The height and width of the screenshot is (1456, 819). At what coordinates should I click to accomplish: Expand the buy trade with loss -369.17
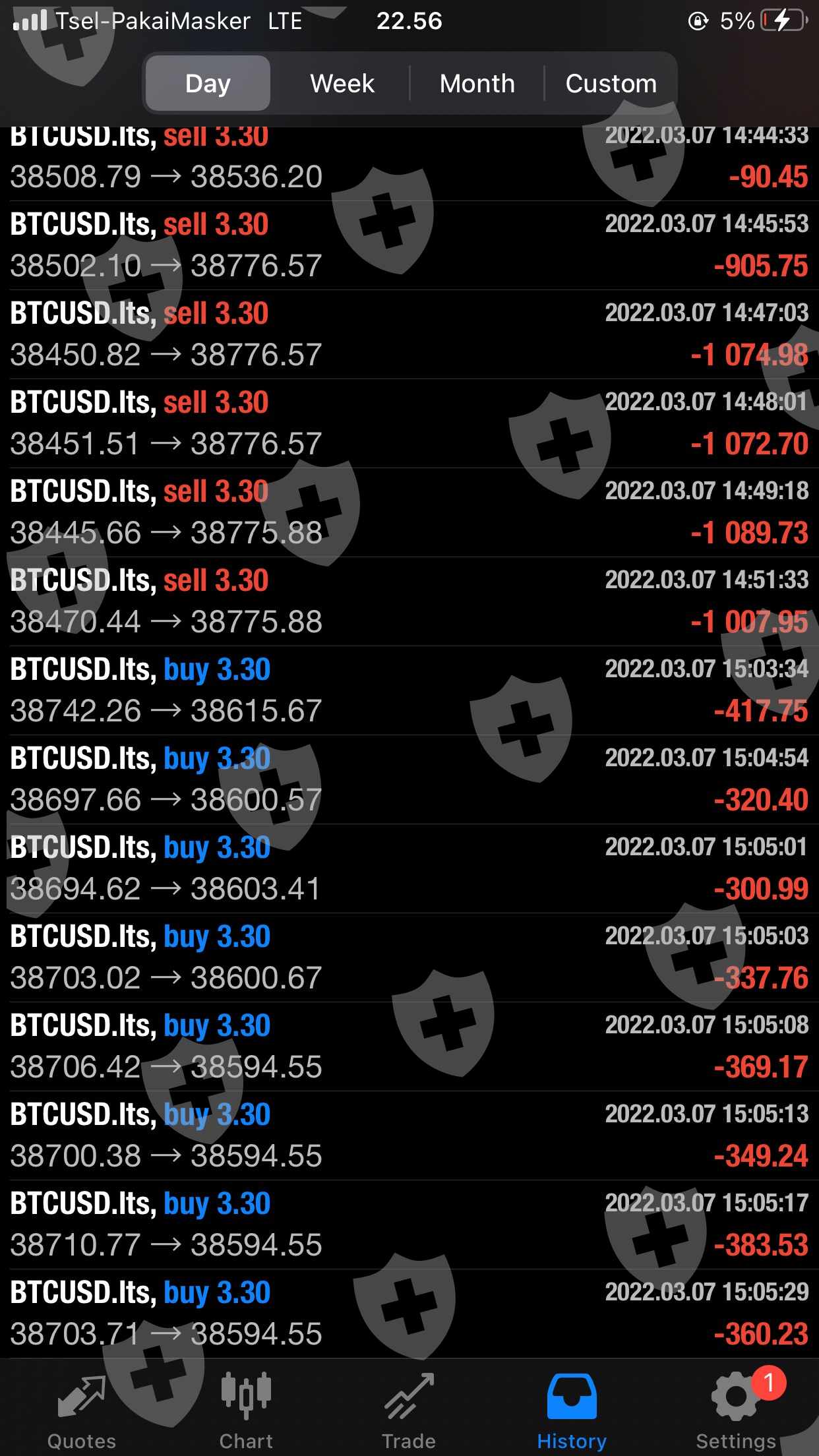pos(409,1046)
